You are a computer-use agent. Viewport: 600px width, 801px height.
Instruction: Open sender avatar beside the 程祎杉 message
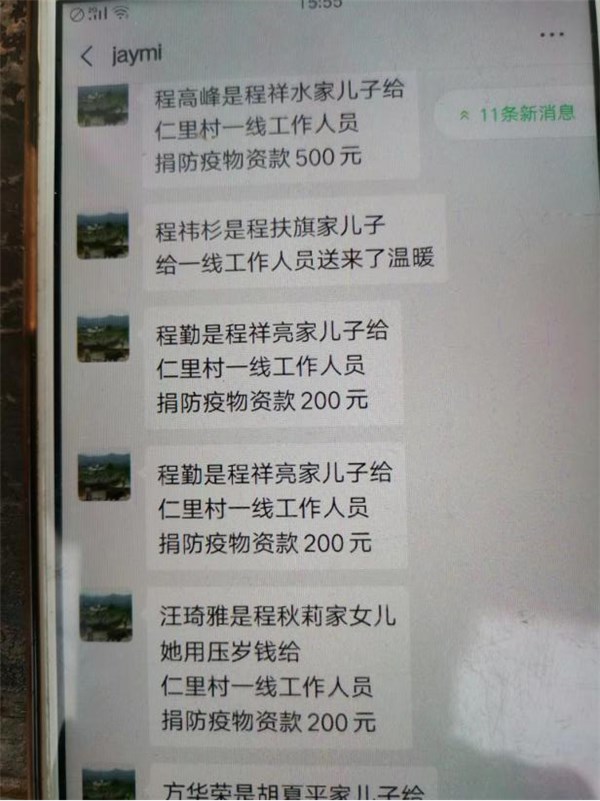[103, 234]
